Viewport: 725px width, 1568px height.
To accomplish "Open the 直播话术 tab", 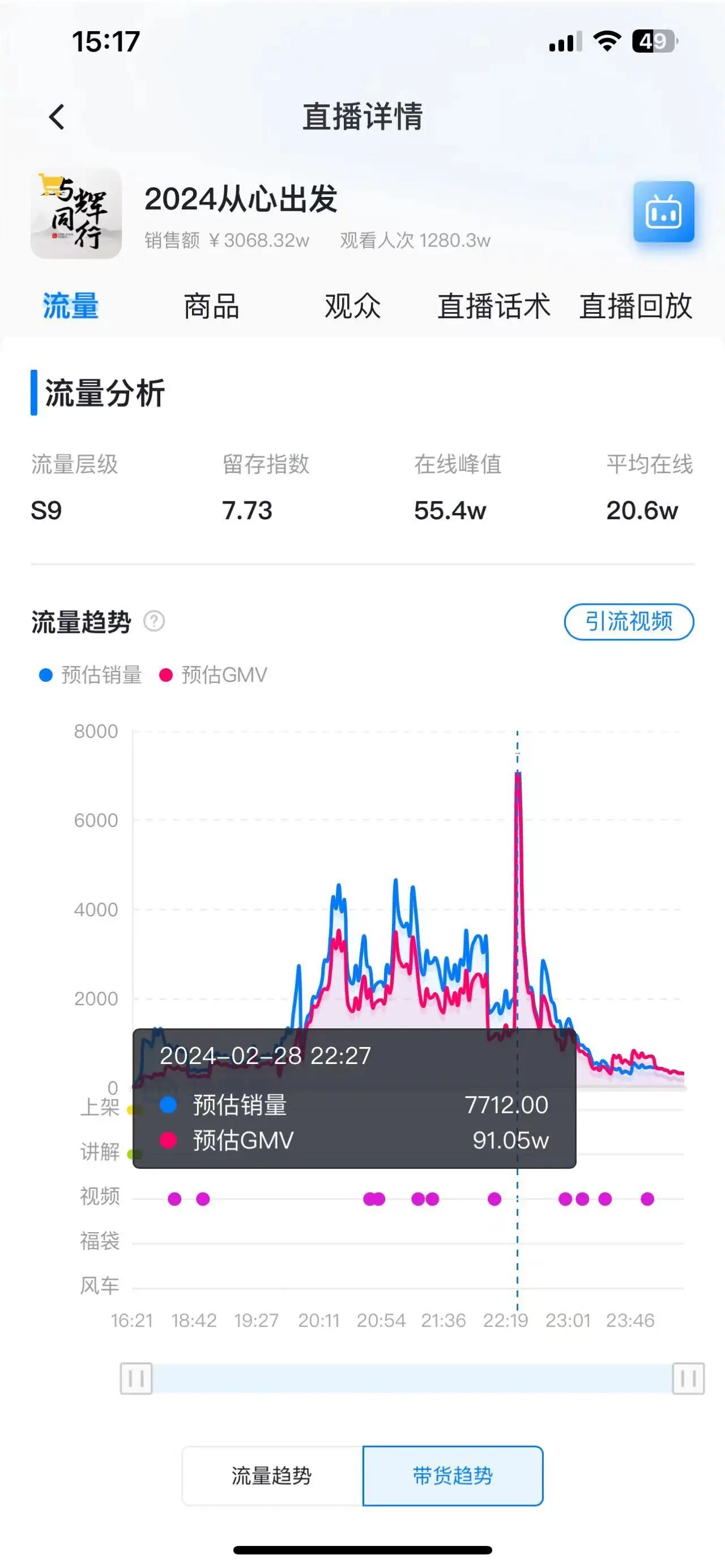I will click(x=494, y=306).
